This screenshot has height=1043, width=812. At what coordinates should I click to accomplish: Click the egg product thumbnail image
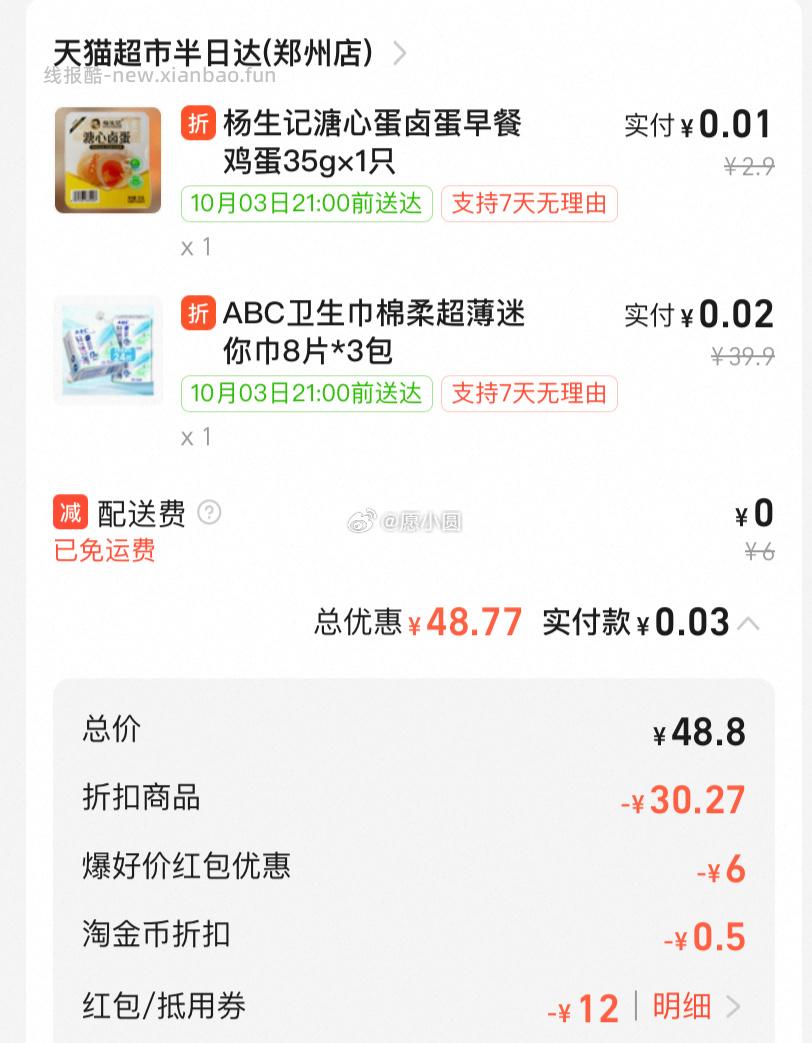coord(107,160)
